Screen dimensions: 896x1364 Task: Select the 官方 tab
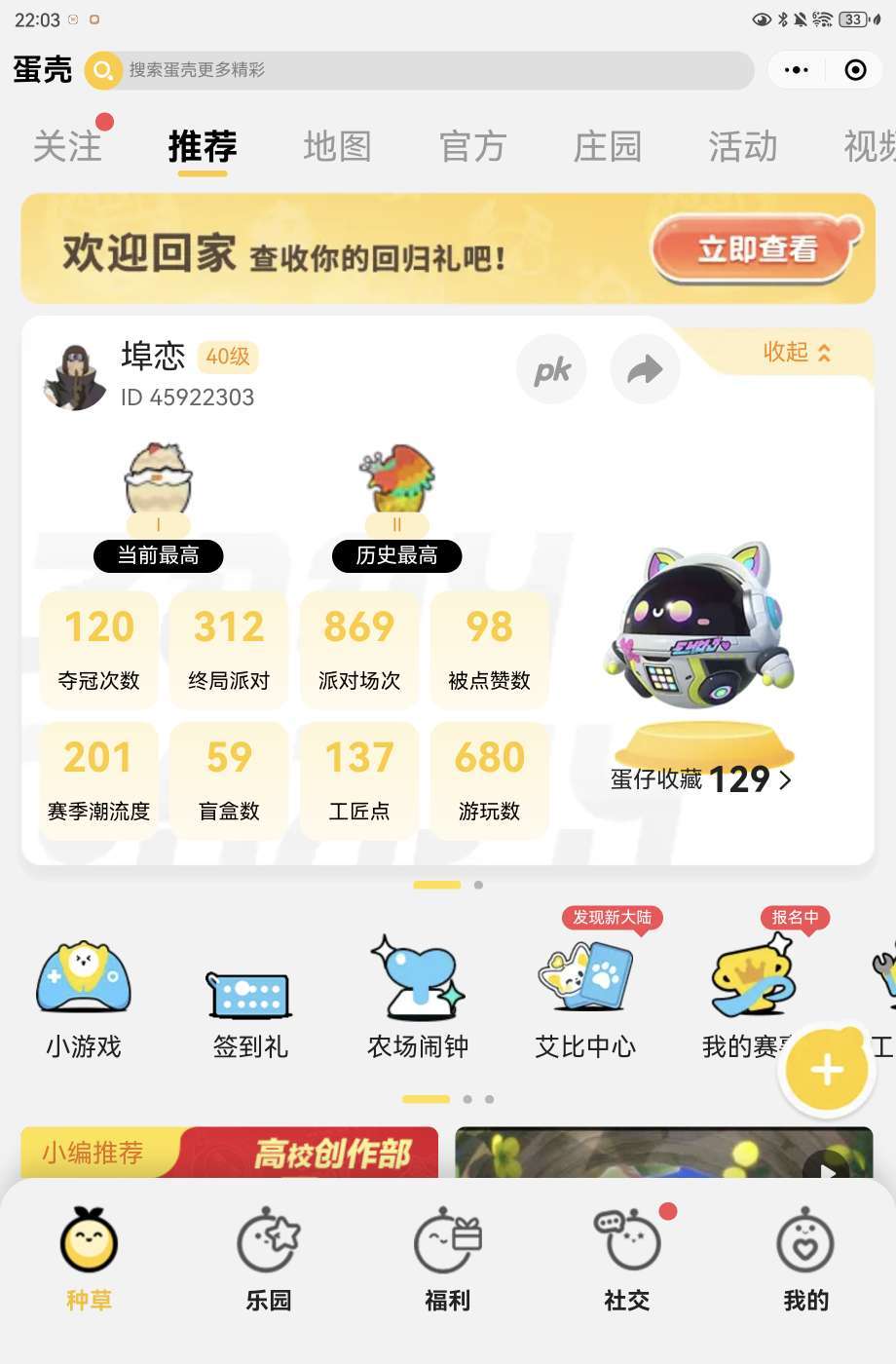(472, 147)
